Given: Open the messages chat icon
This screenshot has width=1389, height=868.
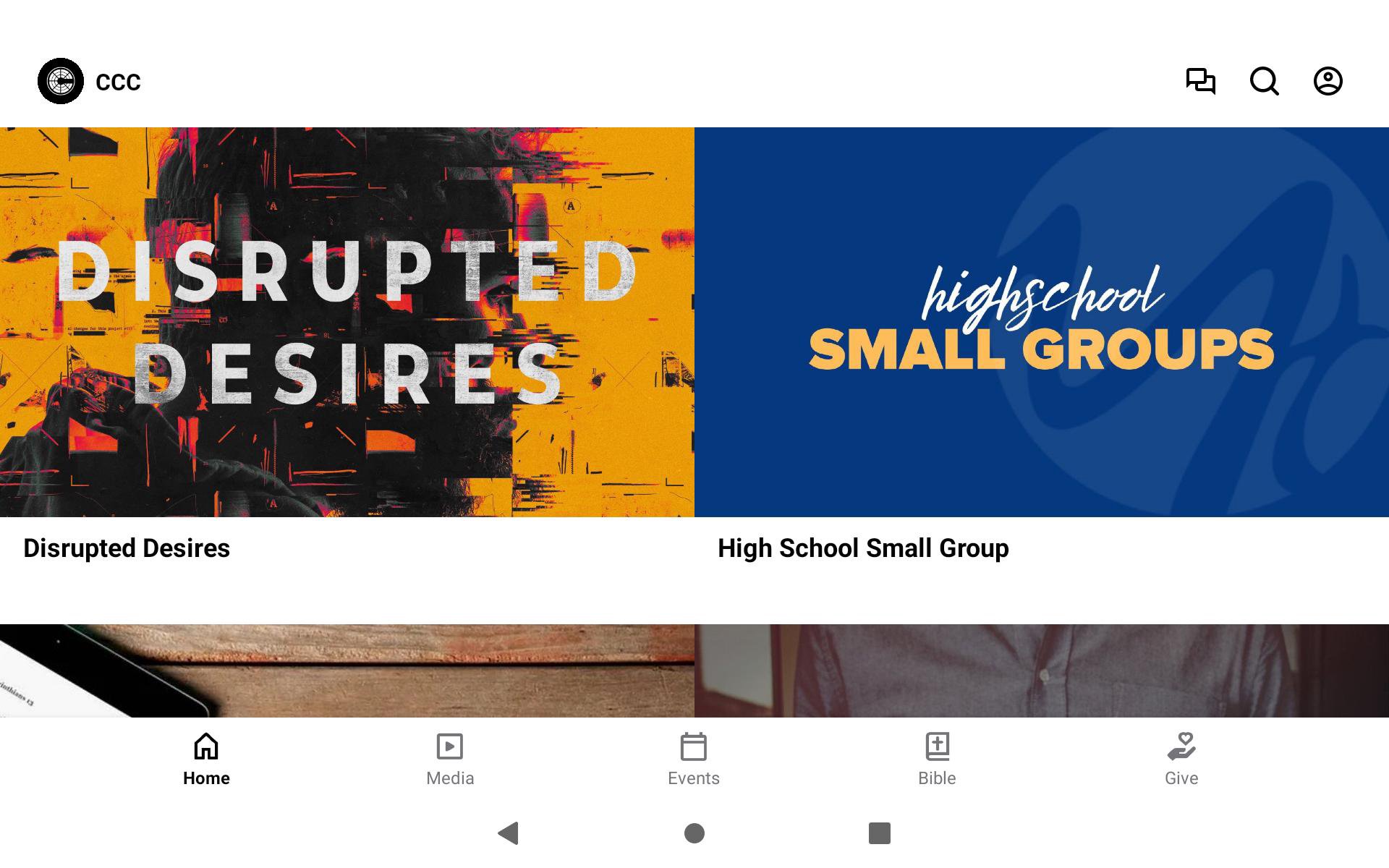Looking at the screenshot, I should 1200,81.
